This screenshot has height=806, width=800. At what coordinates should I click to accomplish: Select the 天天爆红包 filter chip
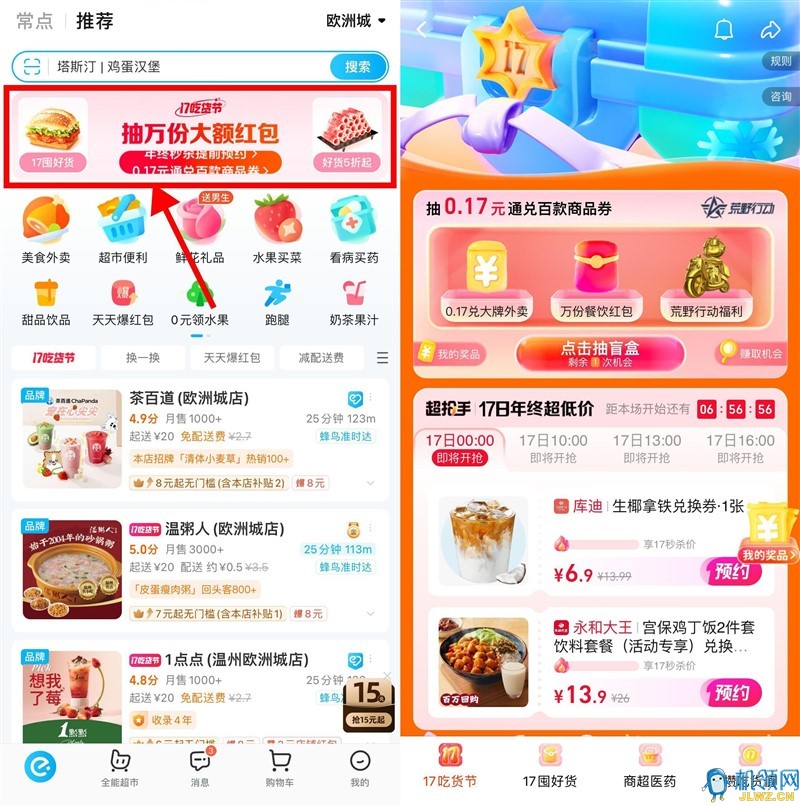[x=231, y=358]
